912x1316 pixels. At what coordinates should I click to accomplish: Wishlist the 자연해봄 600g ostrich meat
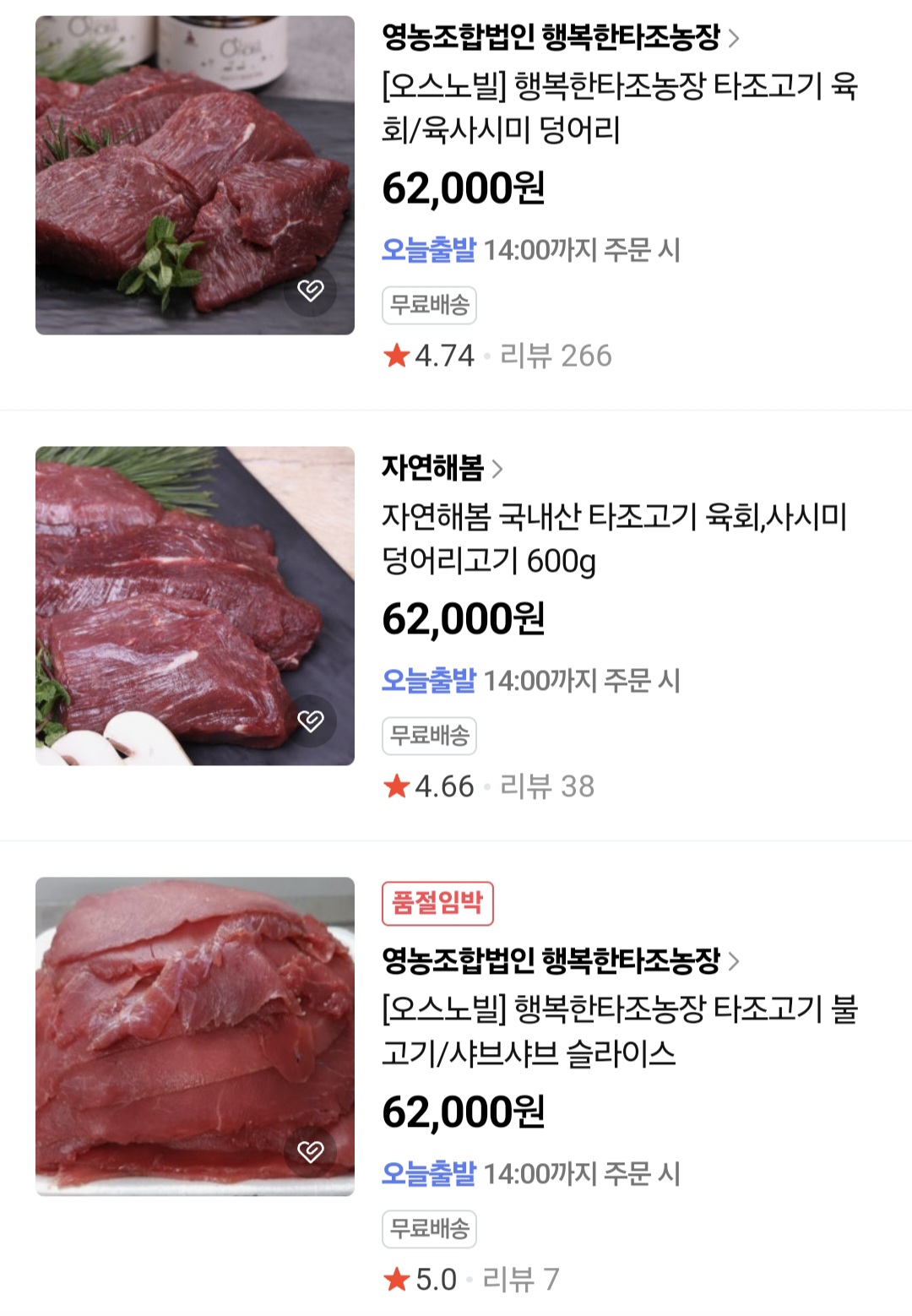tap(311, 721)
